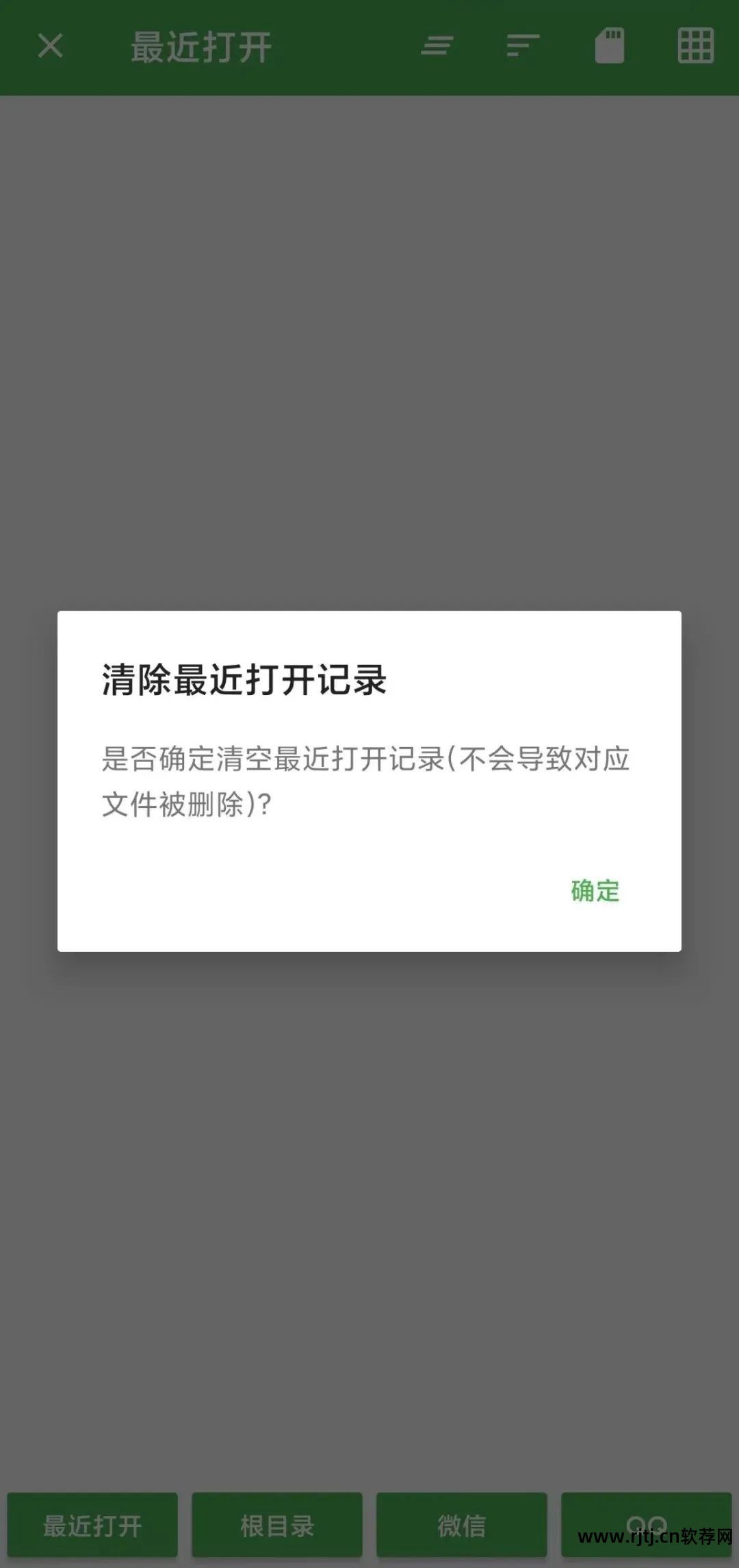Viewport: 739px width, 1568px height.
Task: Switch to the 最近打开 tab
Action: click(x=92, y=1525)
